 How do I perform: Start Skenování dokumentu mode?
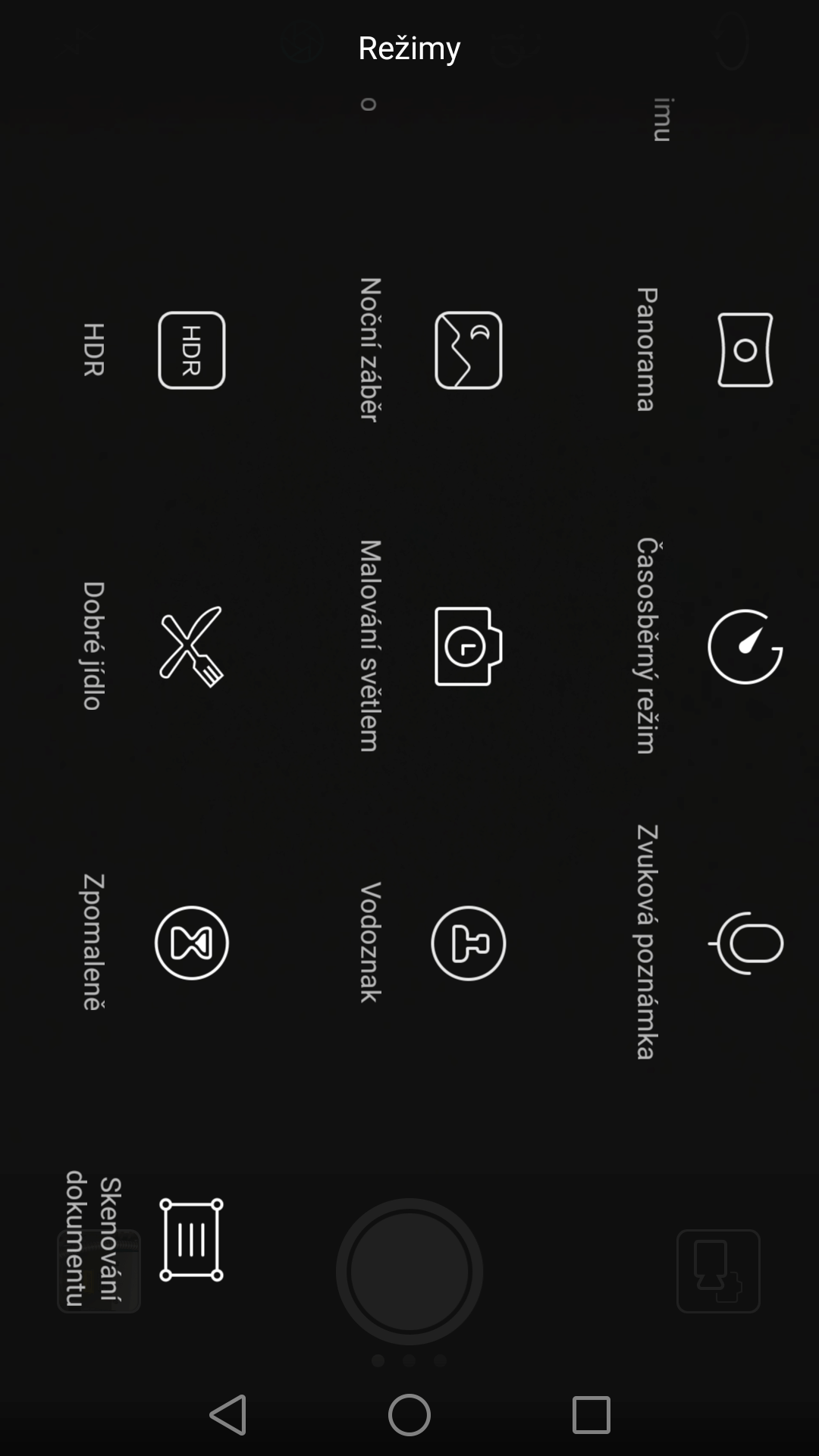coord(191,1240)
